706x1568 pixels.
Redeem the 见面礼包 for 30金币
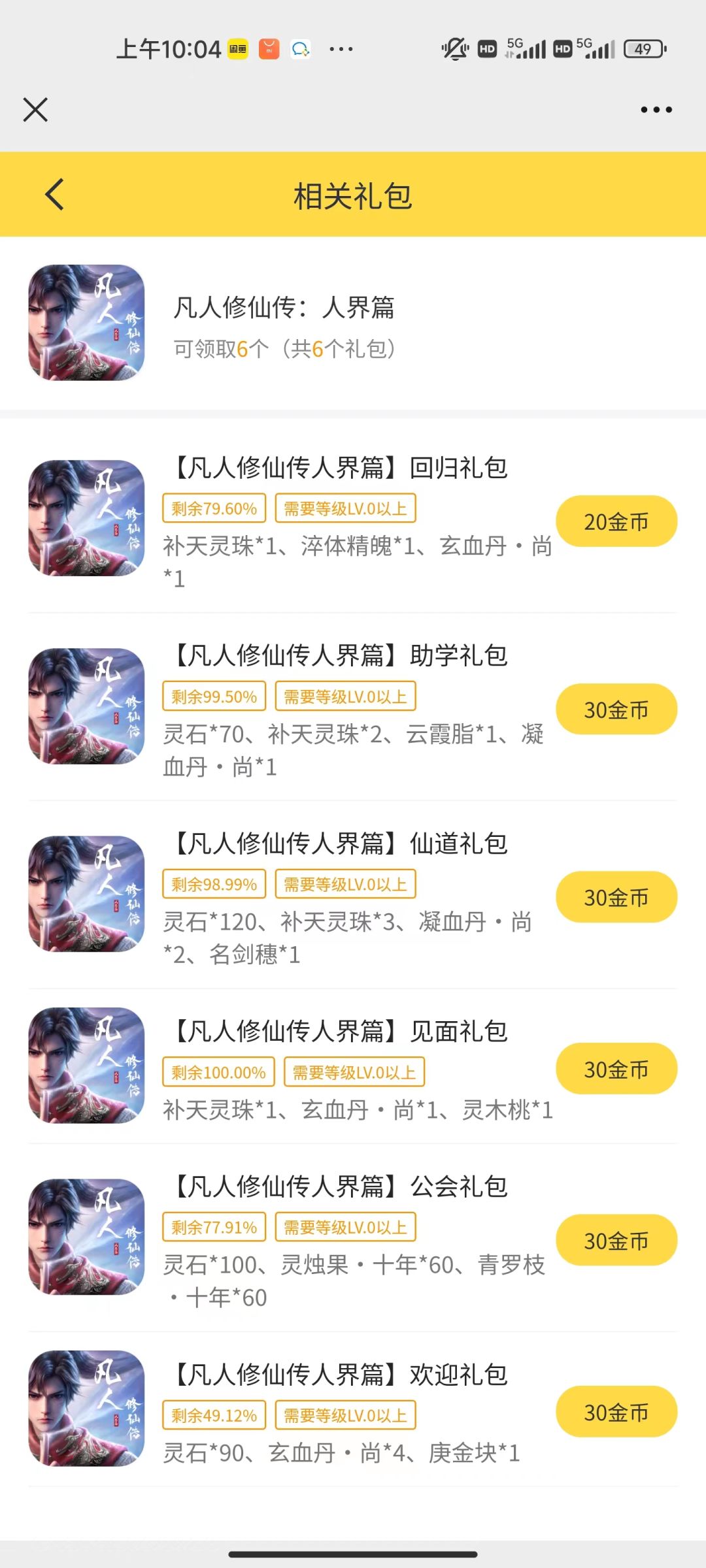coord(616,1070)
